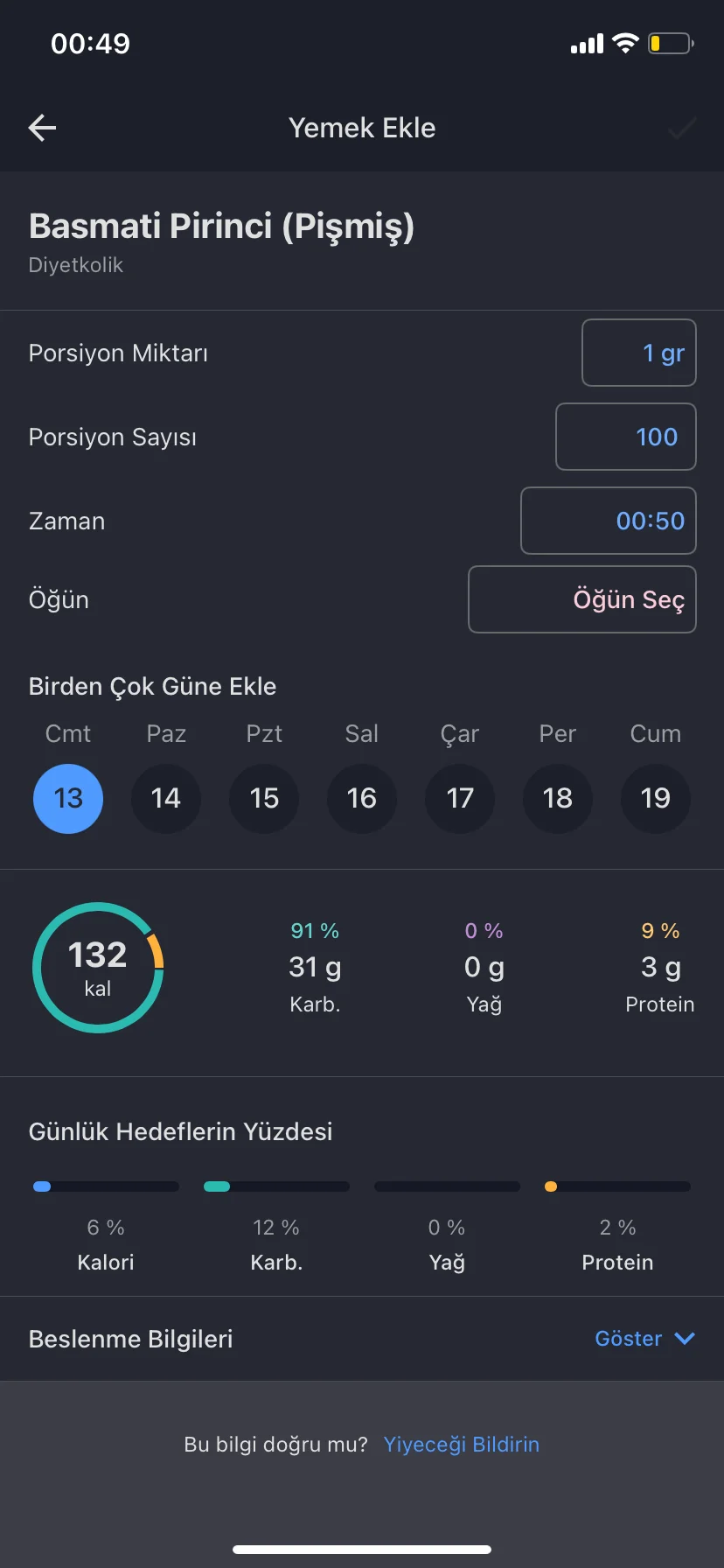Select Çarşamba day 17
This screenshot has height=1568, width=724.
(460, 798)
